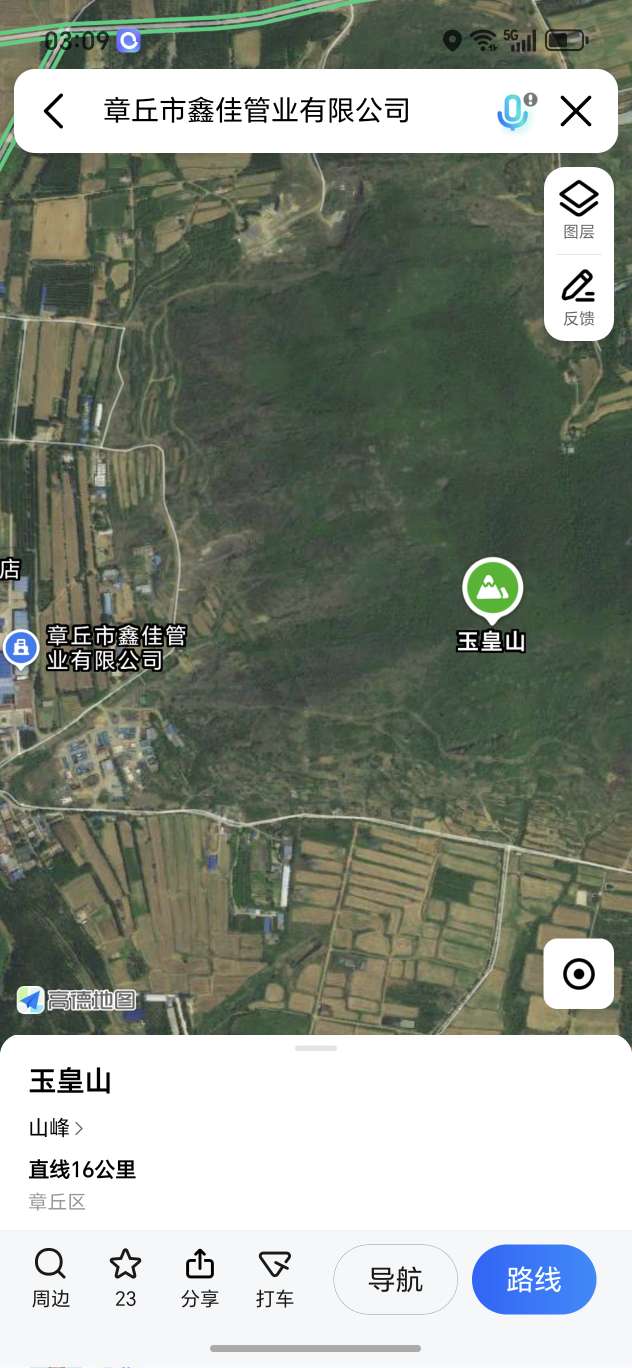
Task: Book a ride with 打车
Action: click(275, 1279)
